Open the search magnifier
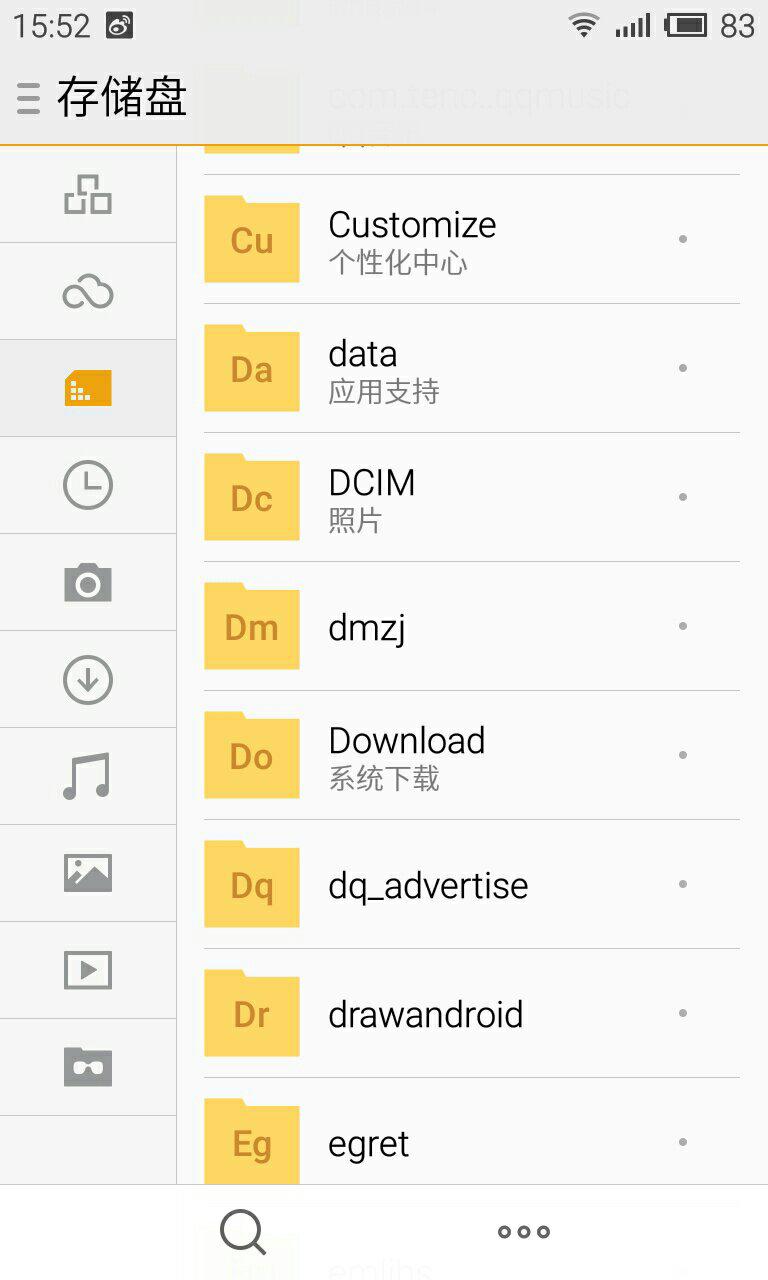768x1280 pixels. pyautogui.click(x=243, y=1232)
